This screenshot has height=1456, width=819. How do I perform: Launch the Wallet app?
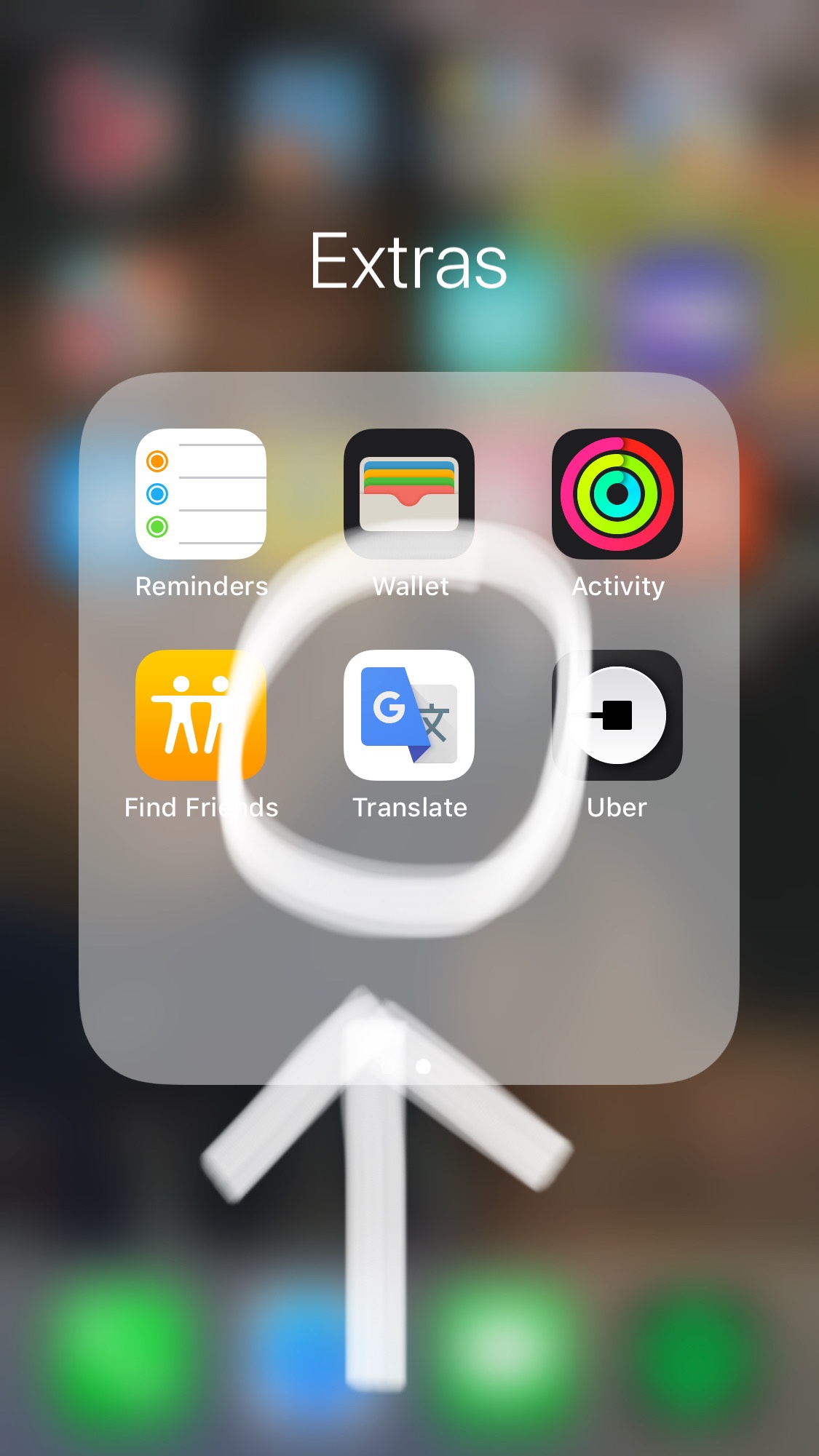click(408, 494)
